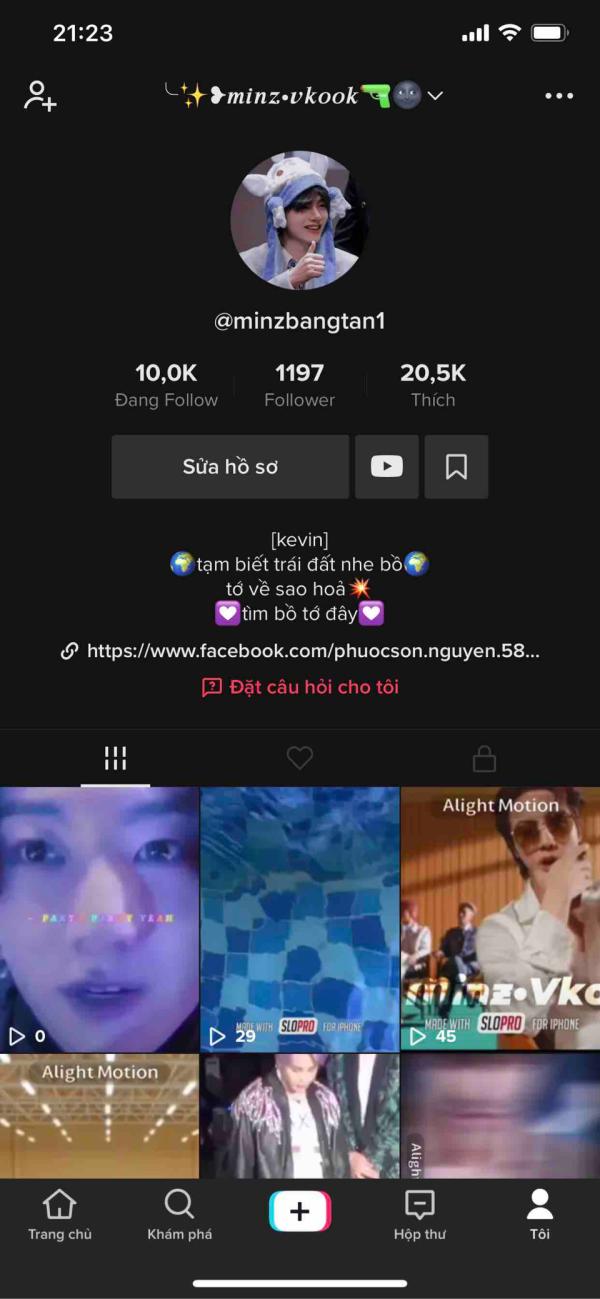Open the Hộp thư inbox tab
Viewport: 600px width, 1299px height.
[x=420, y=1215]
